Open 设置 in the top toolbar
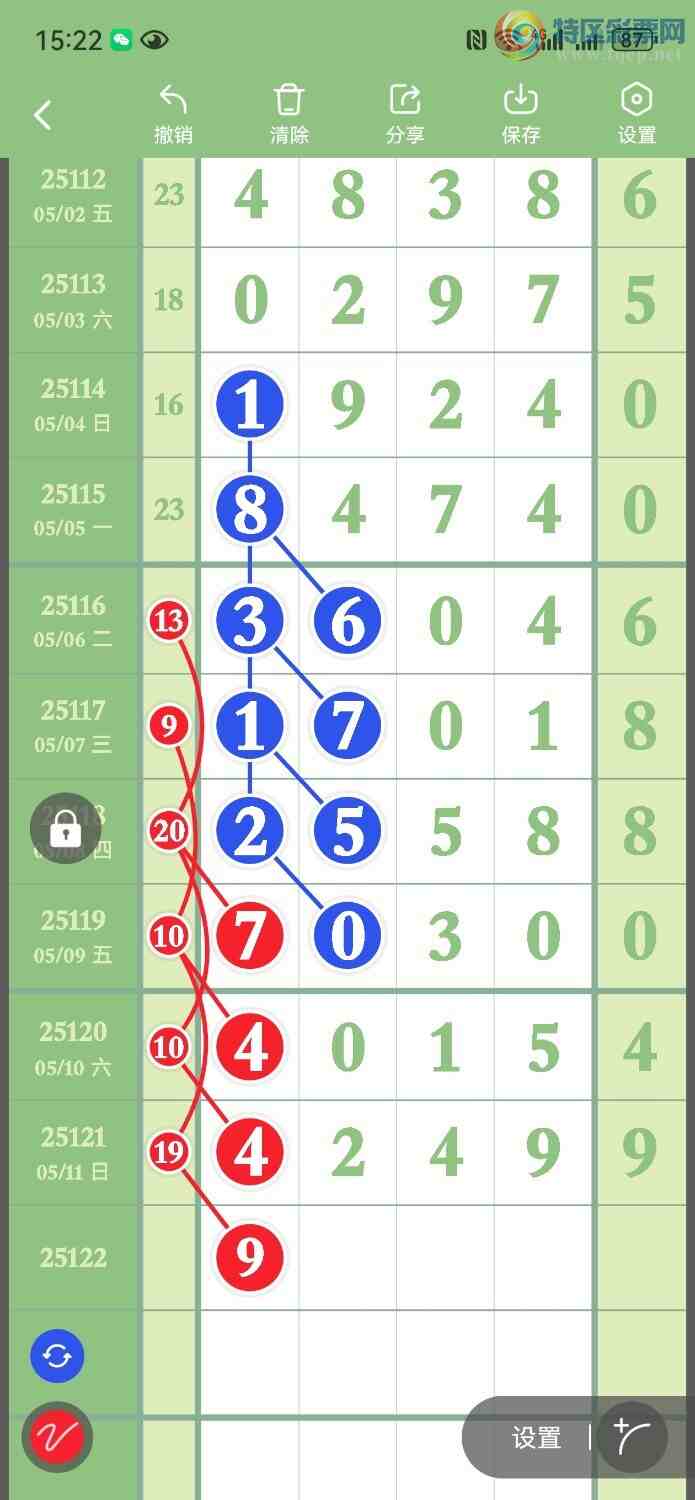 pyautogui.click(x=637, y=114)
